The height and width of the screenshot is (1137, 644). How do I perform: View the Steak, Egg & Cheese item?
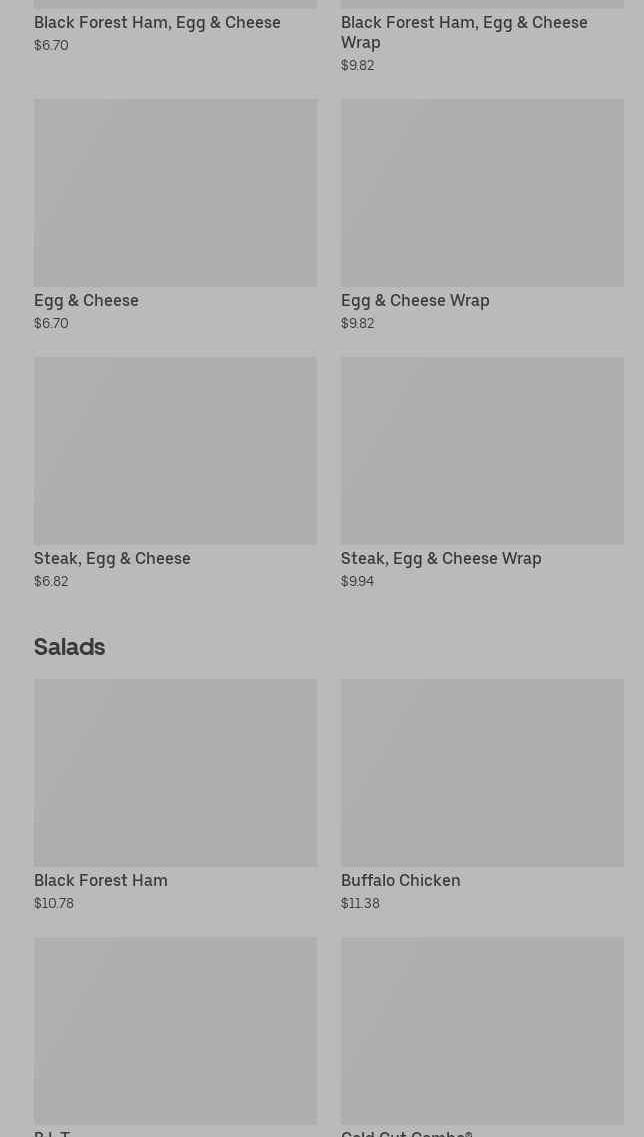175,451
